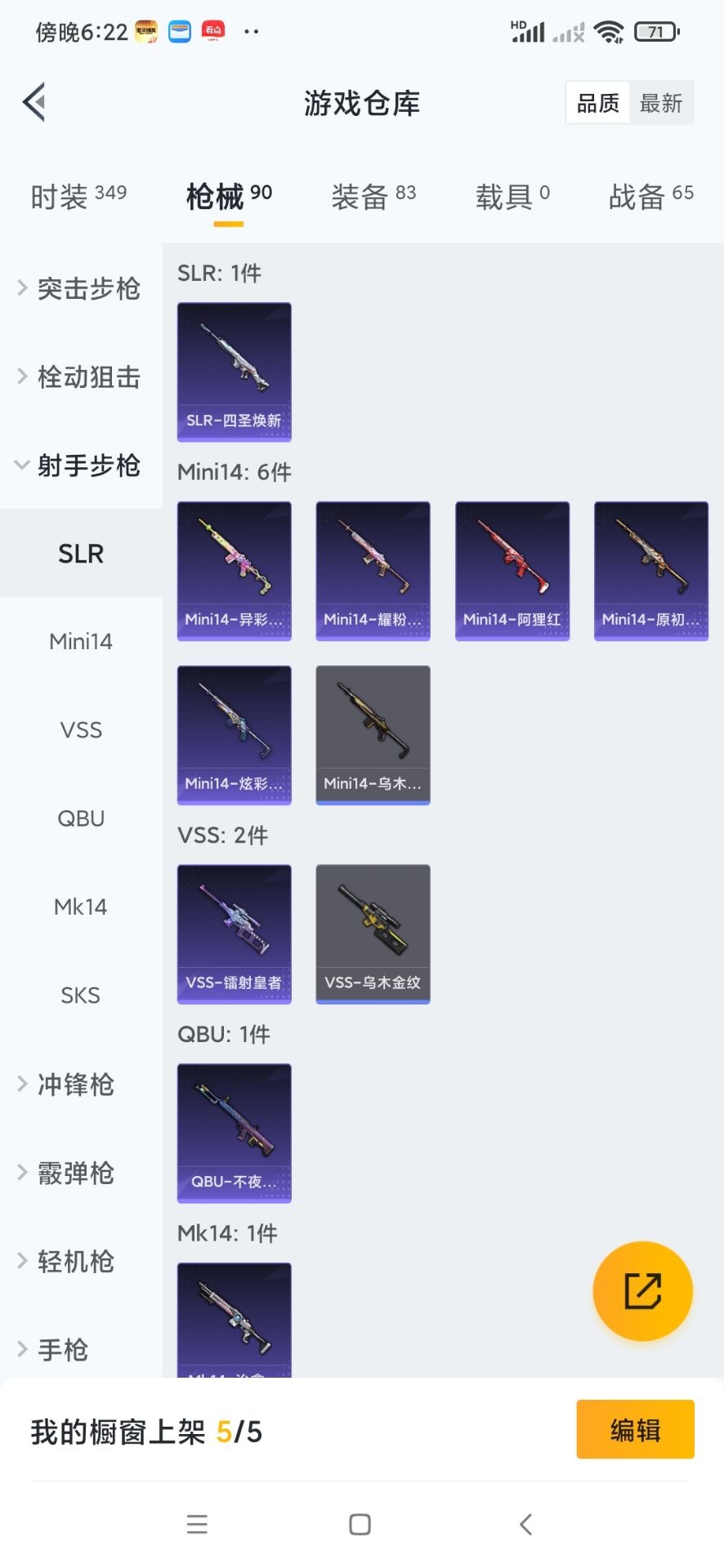Sort warehouse by 最新

click(660, 103)
